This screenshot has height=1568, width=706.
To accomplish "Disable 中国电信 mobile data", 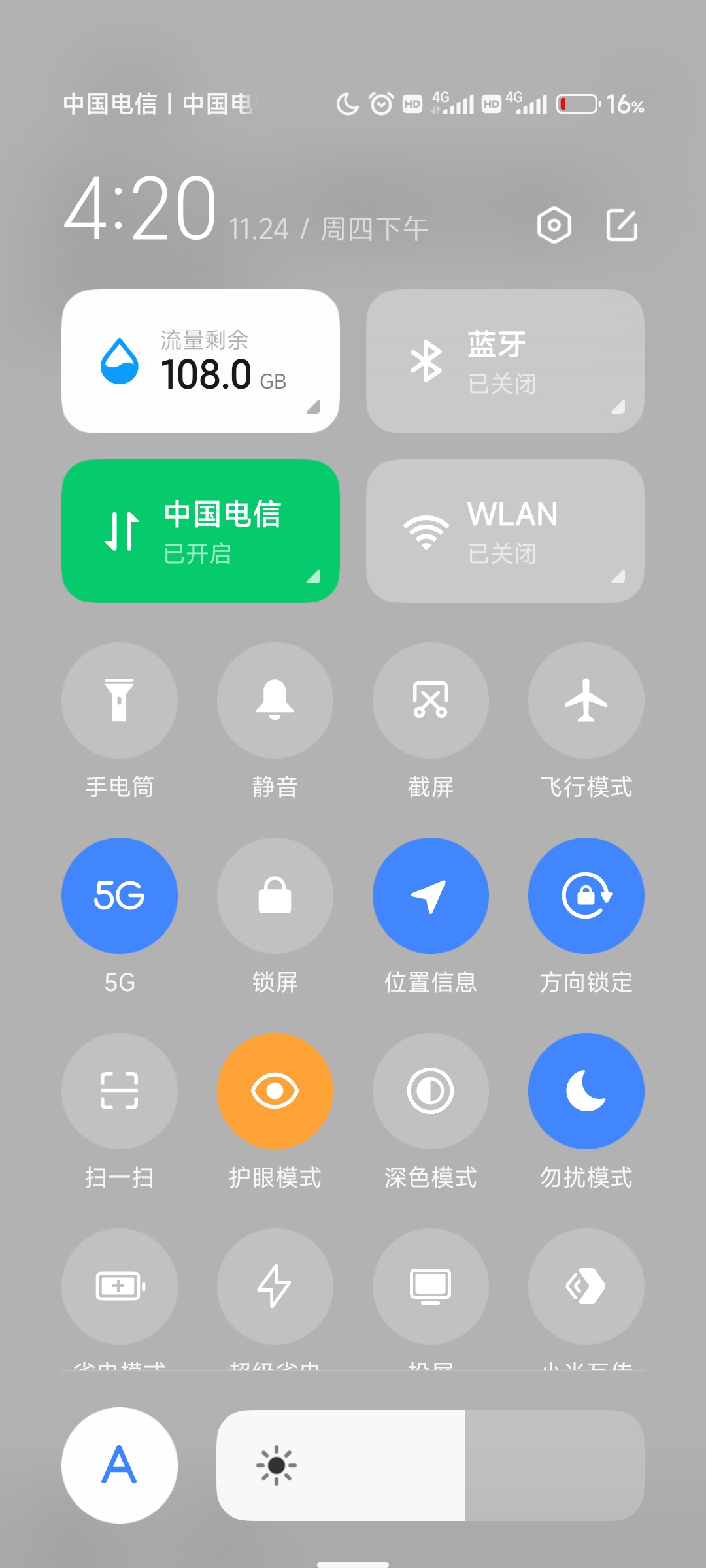I will click(x=201, y=531).
